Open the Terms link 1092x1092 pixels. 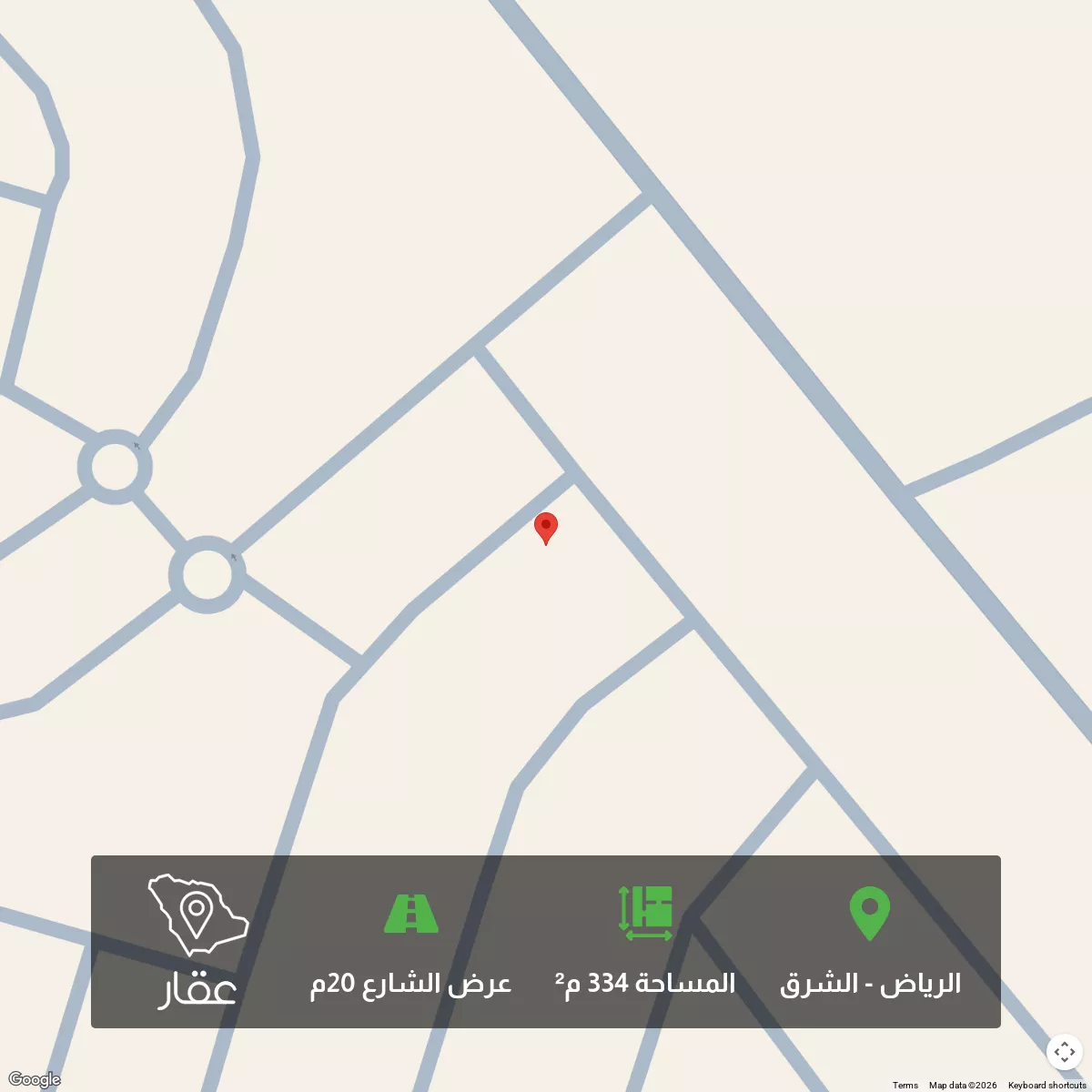[x=905, y=1085]
